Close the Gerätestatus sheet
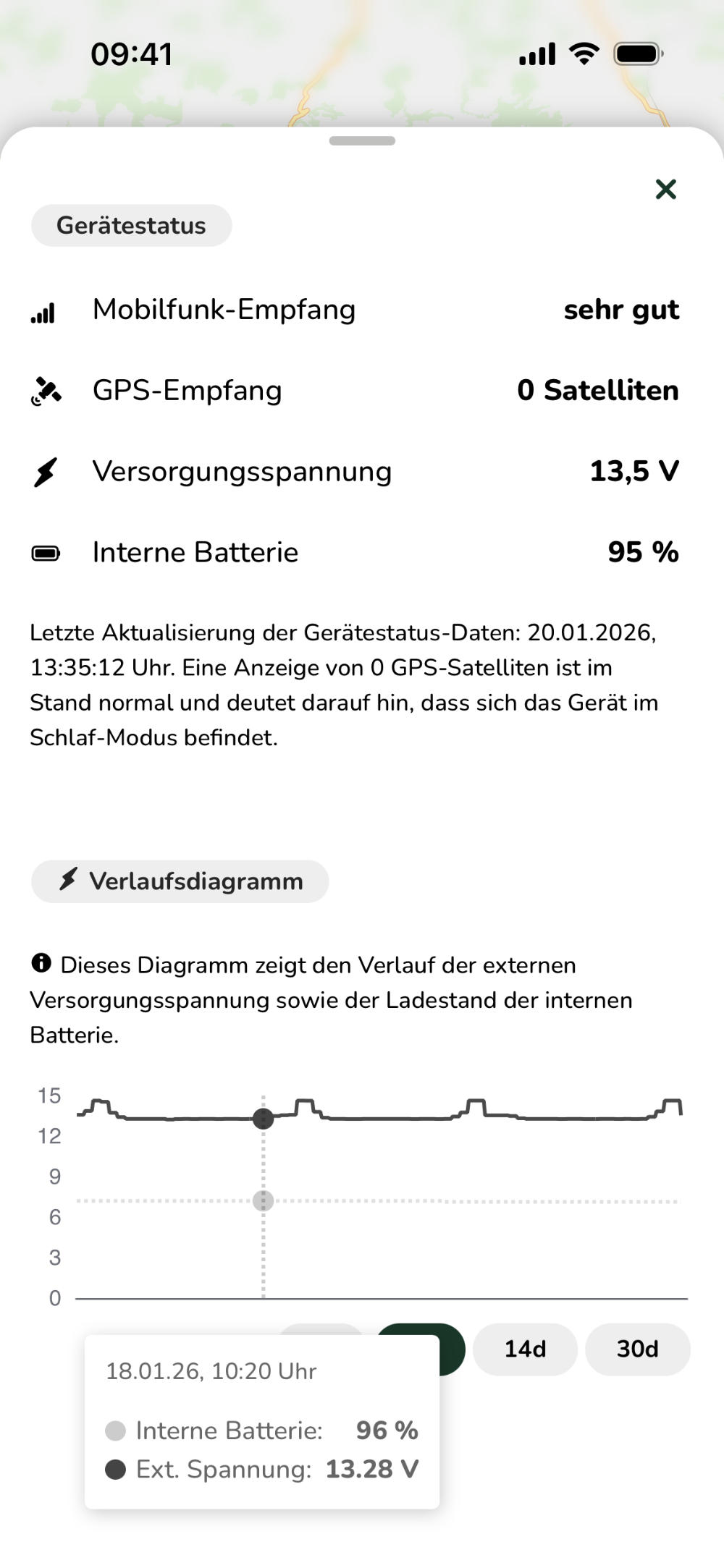The height and width of the screenshot is (1568, 724). coord(665,190)
